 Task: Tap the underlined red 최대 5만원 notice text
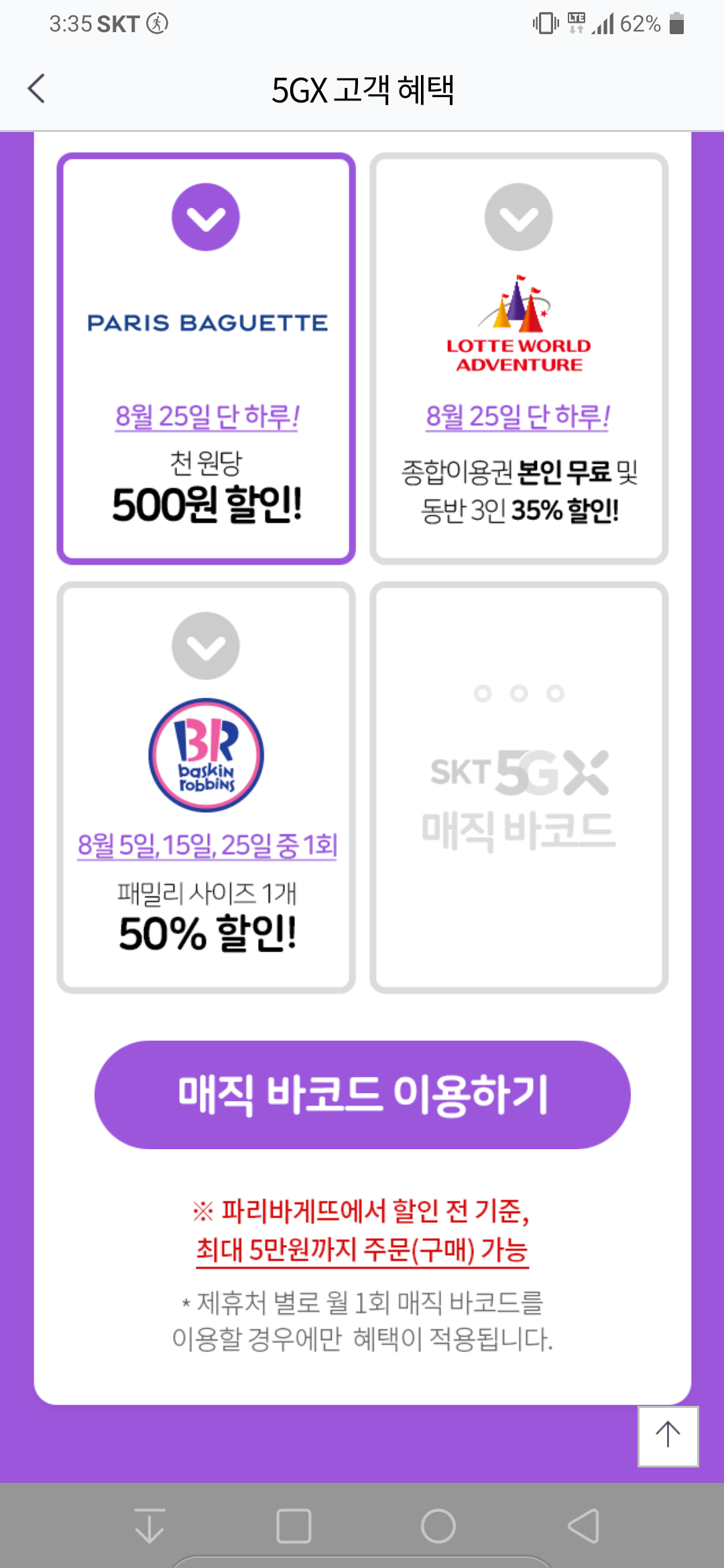(362, 1248)
